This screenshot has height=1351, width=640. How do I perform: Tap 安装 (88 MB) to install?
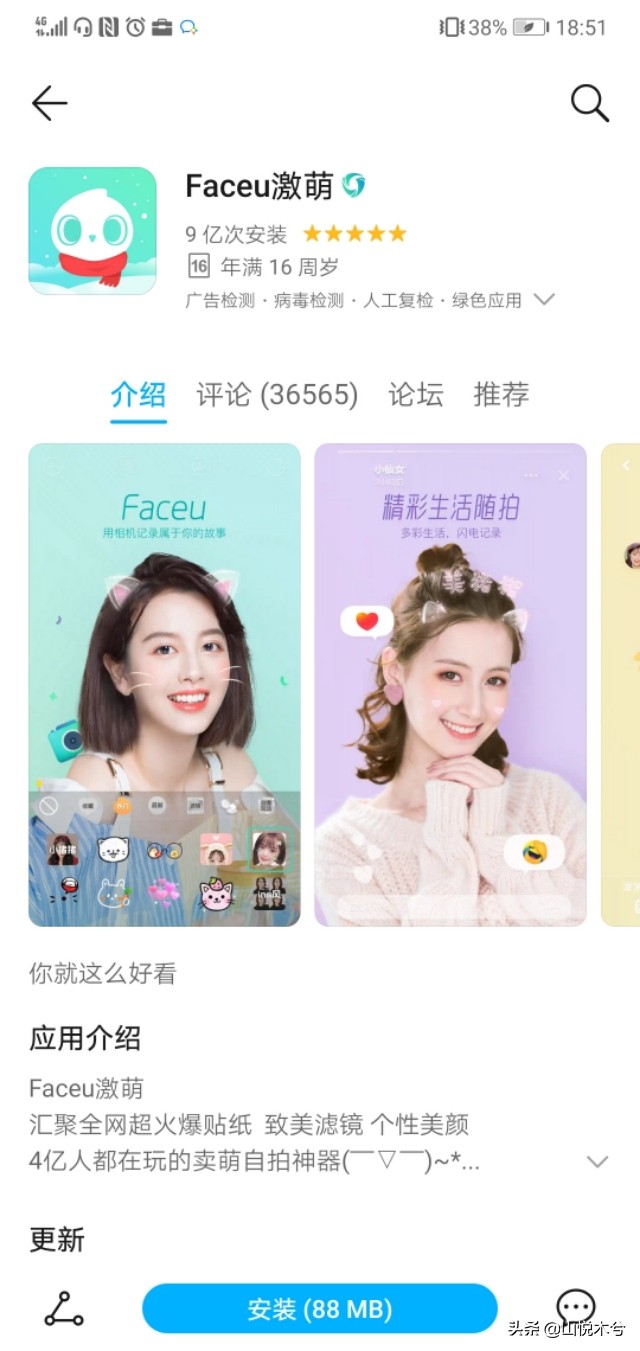click(x=319, y=1309)
